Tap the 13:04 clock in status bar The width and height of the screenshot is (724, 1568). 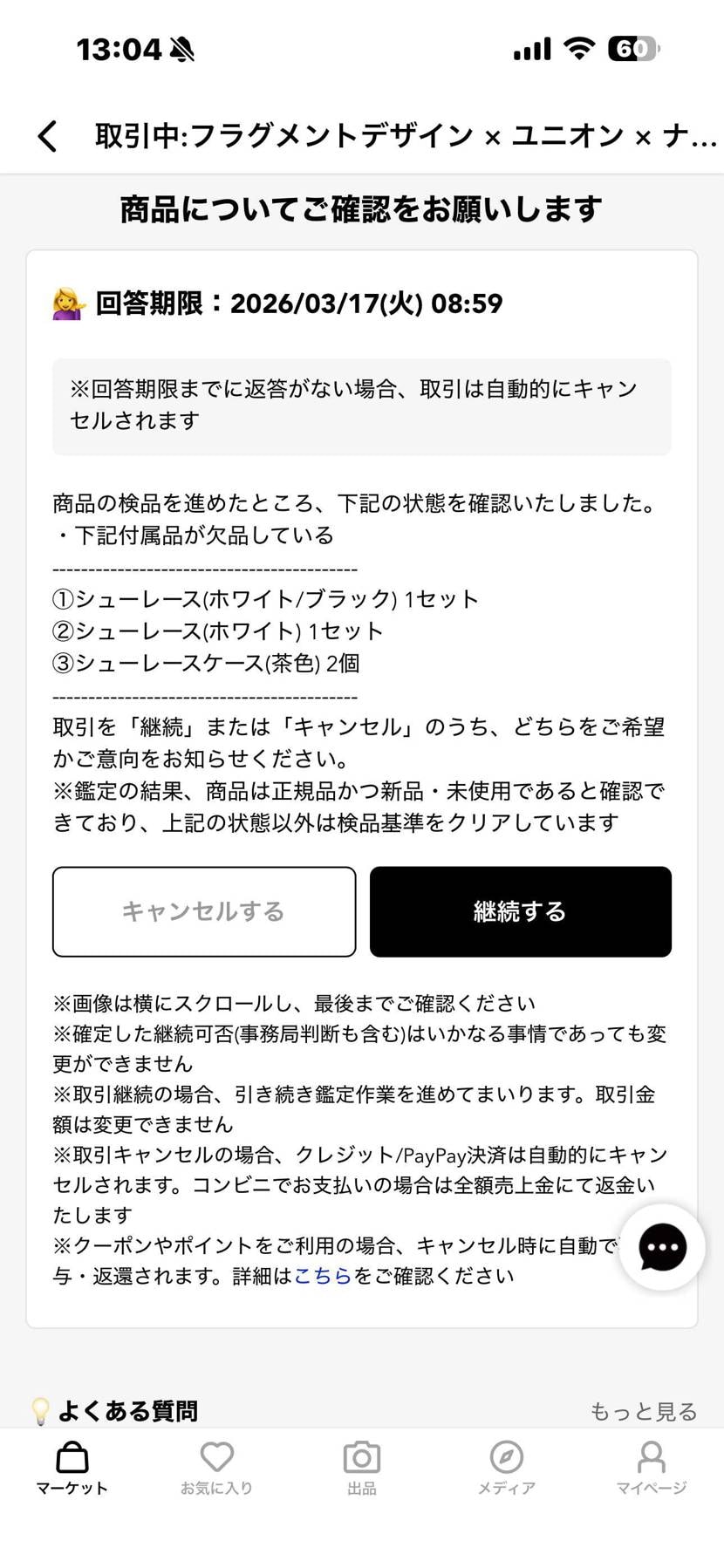[120, 48]
